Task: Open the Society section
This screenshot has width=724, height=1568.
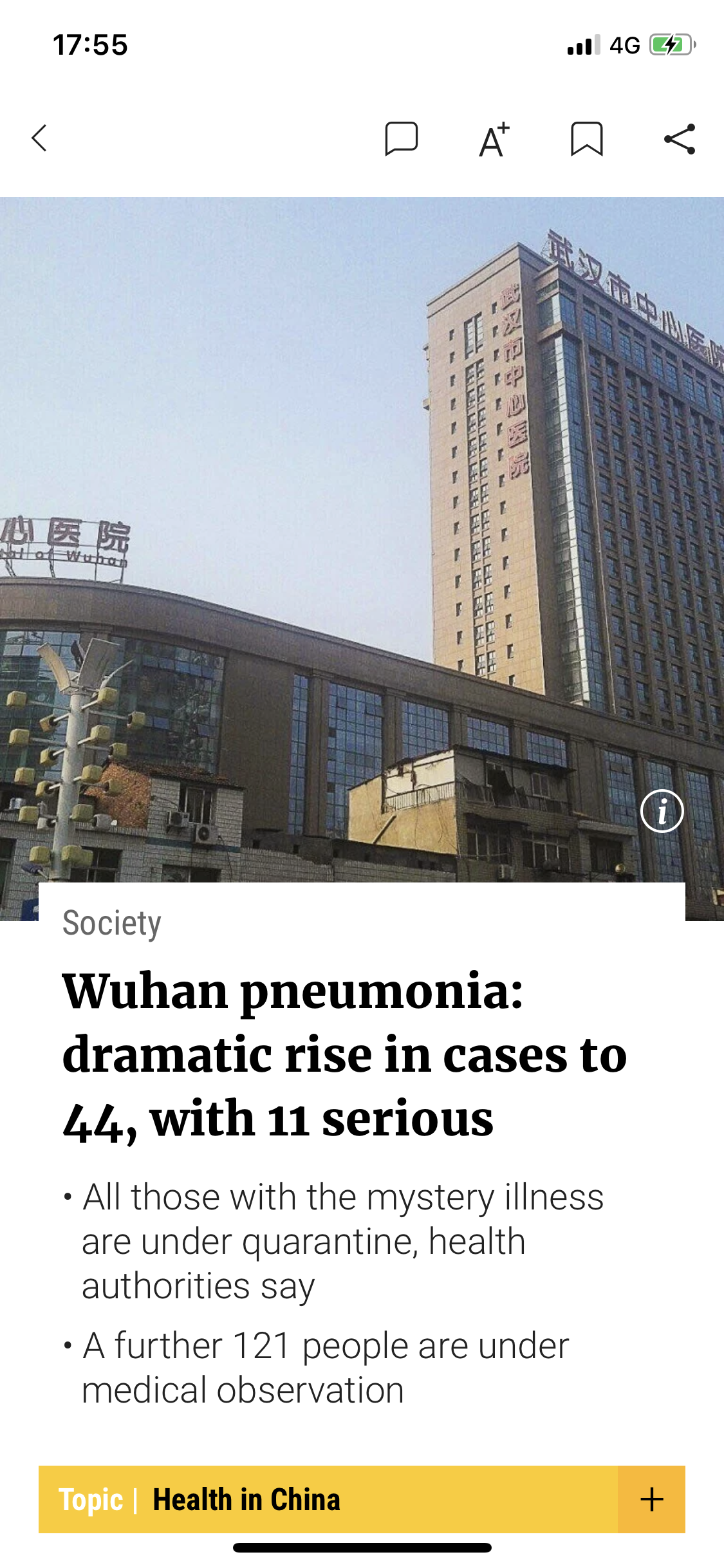Action: click(x=112, y=923)
